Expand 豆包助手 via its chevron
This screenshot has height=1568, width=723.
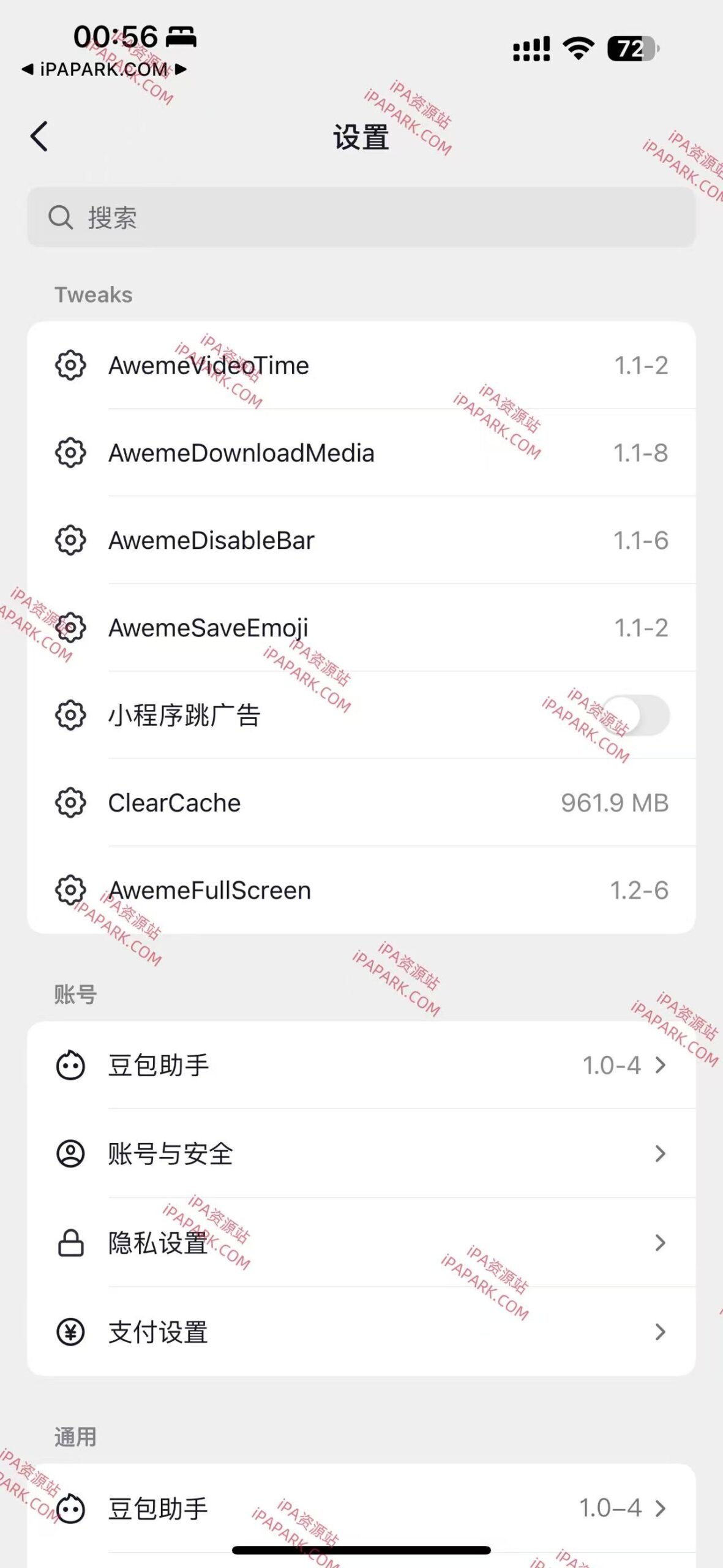659,1065
